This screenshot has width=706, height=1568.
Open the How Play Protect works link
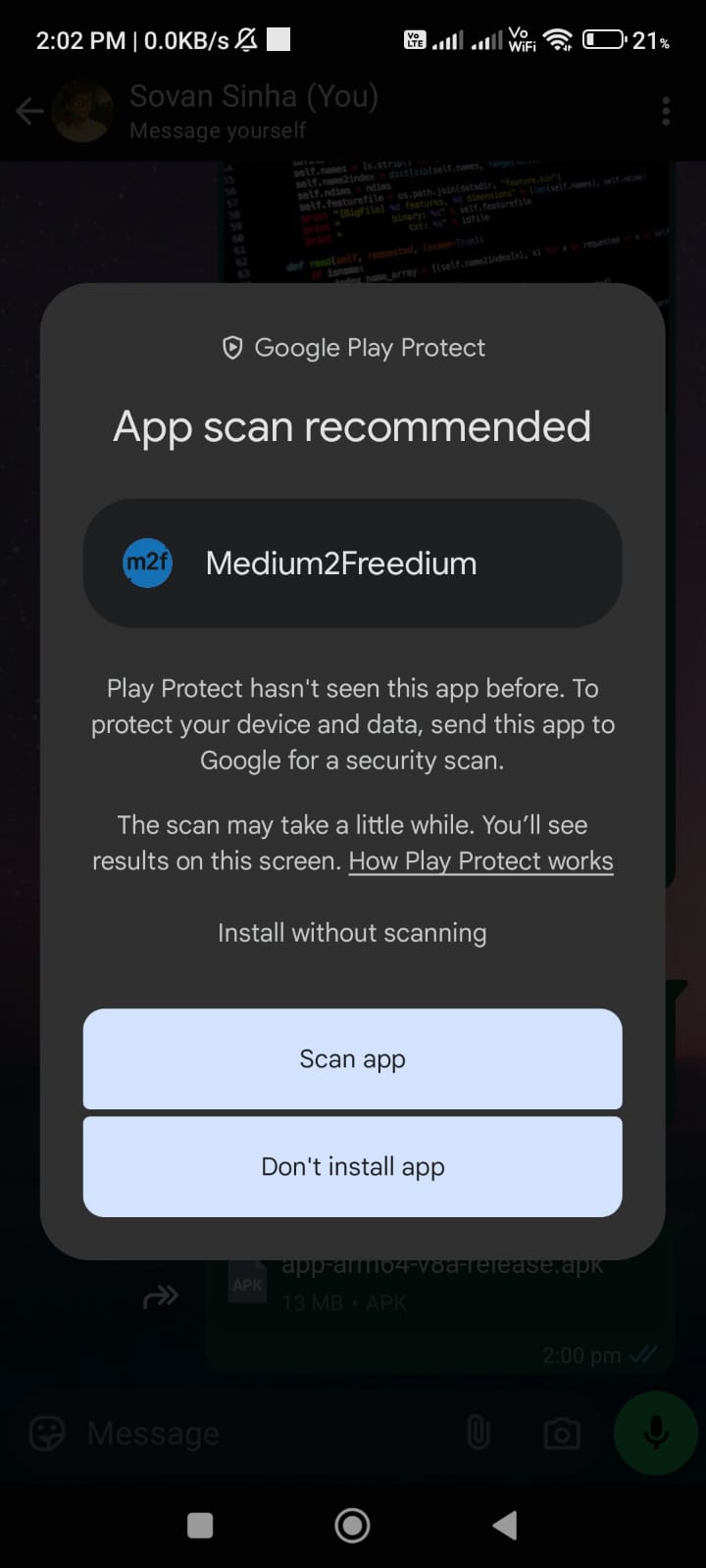tap(480, 861)
